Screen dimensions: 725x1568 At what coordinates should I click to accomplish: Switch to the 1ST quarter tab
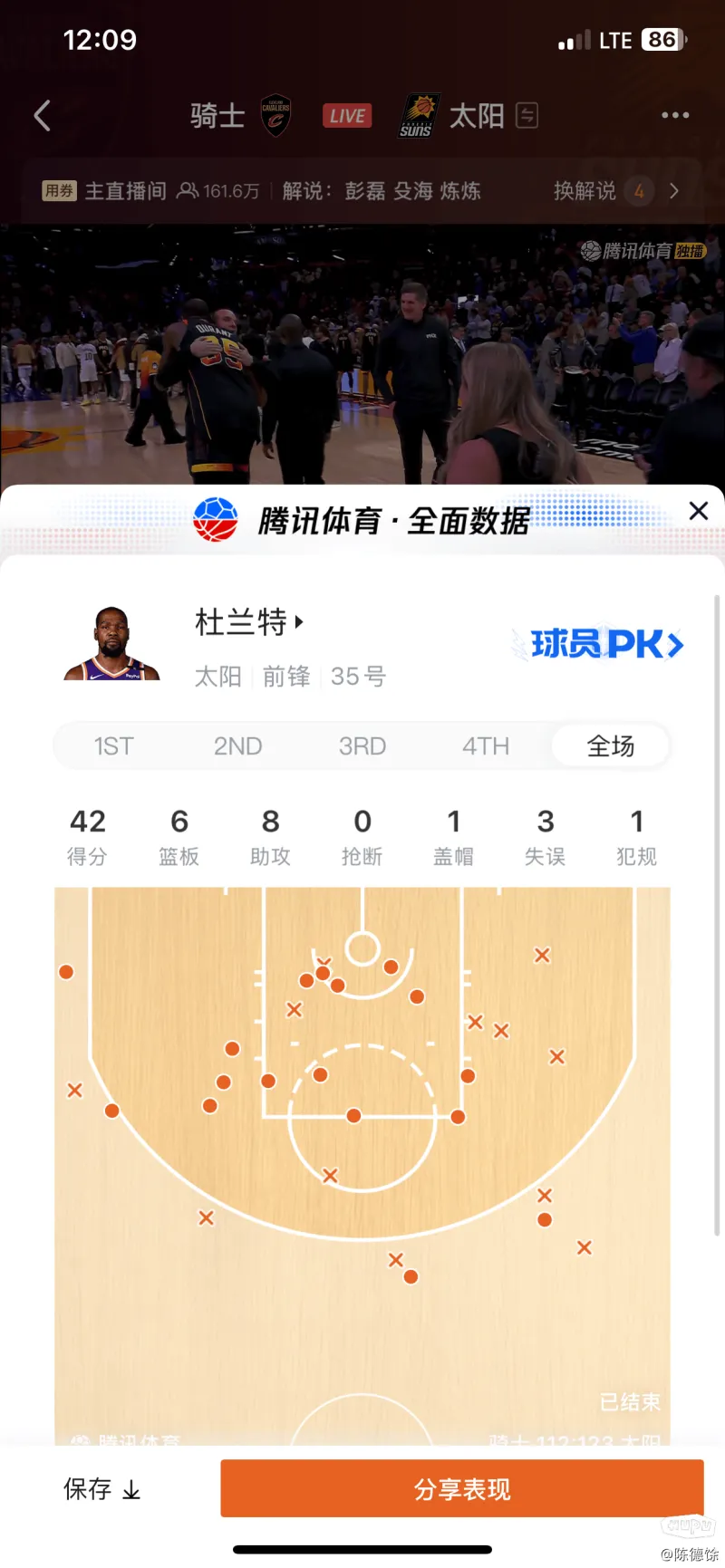coord(113,746)
